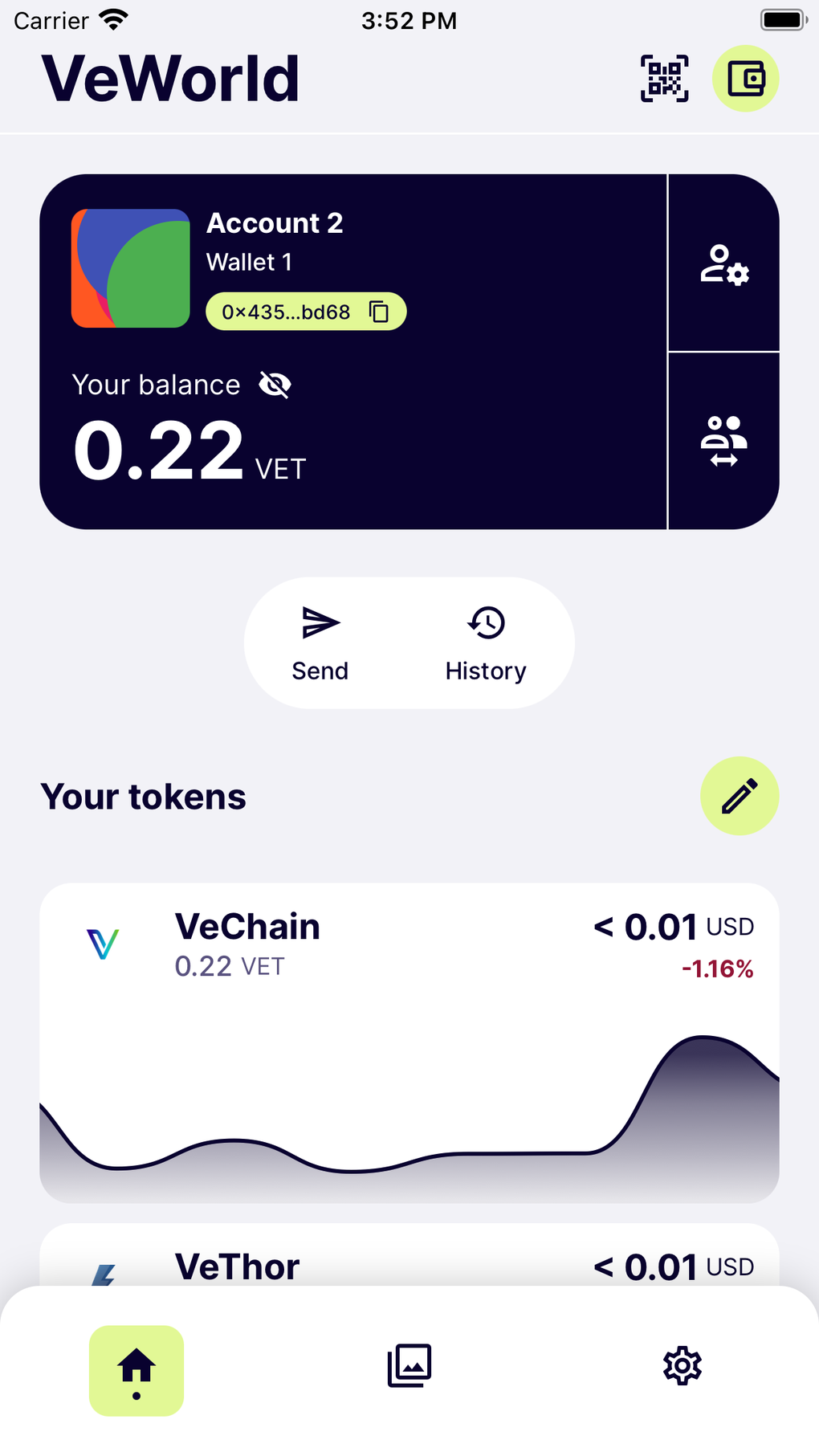Open the wallet management button
This screenshot has width=819, height=1456.
pos(746,79)
